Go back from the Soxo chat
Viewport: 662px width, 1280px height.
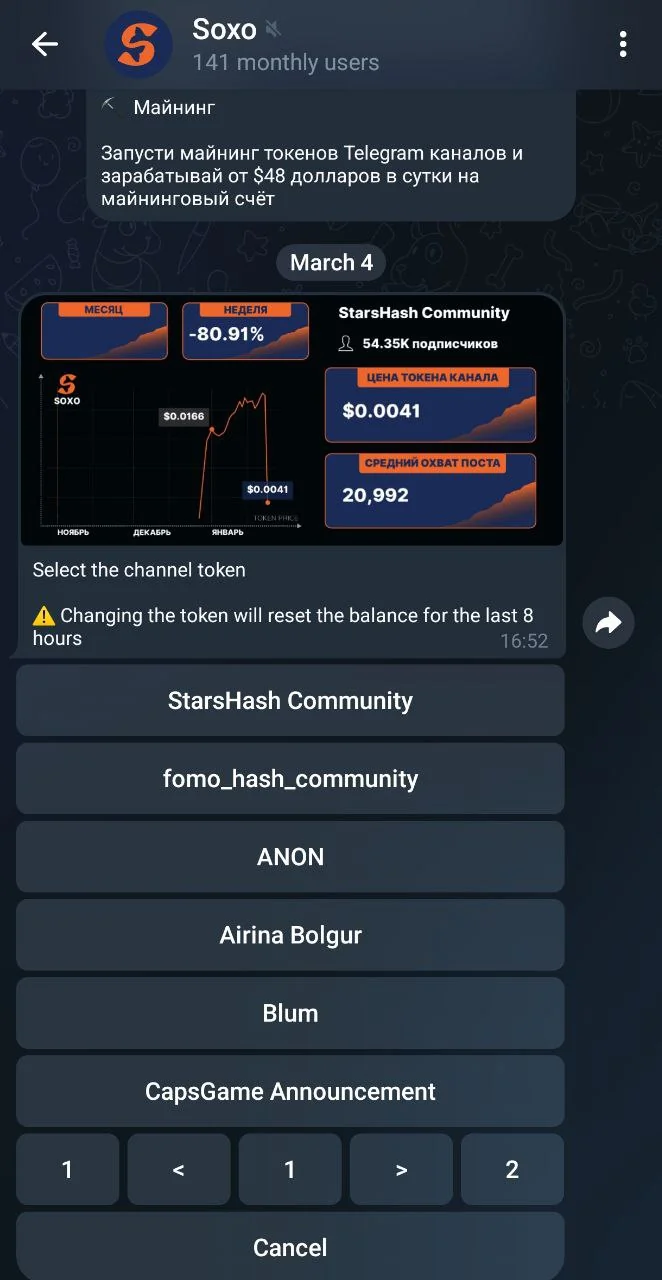point(45,44)
